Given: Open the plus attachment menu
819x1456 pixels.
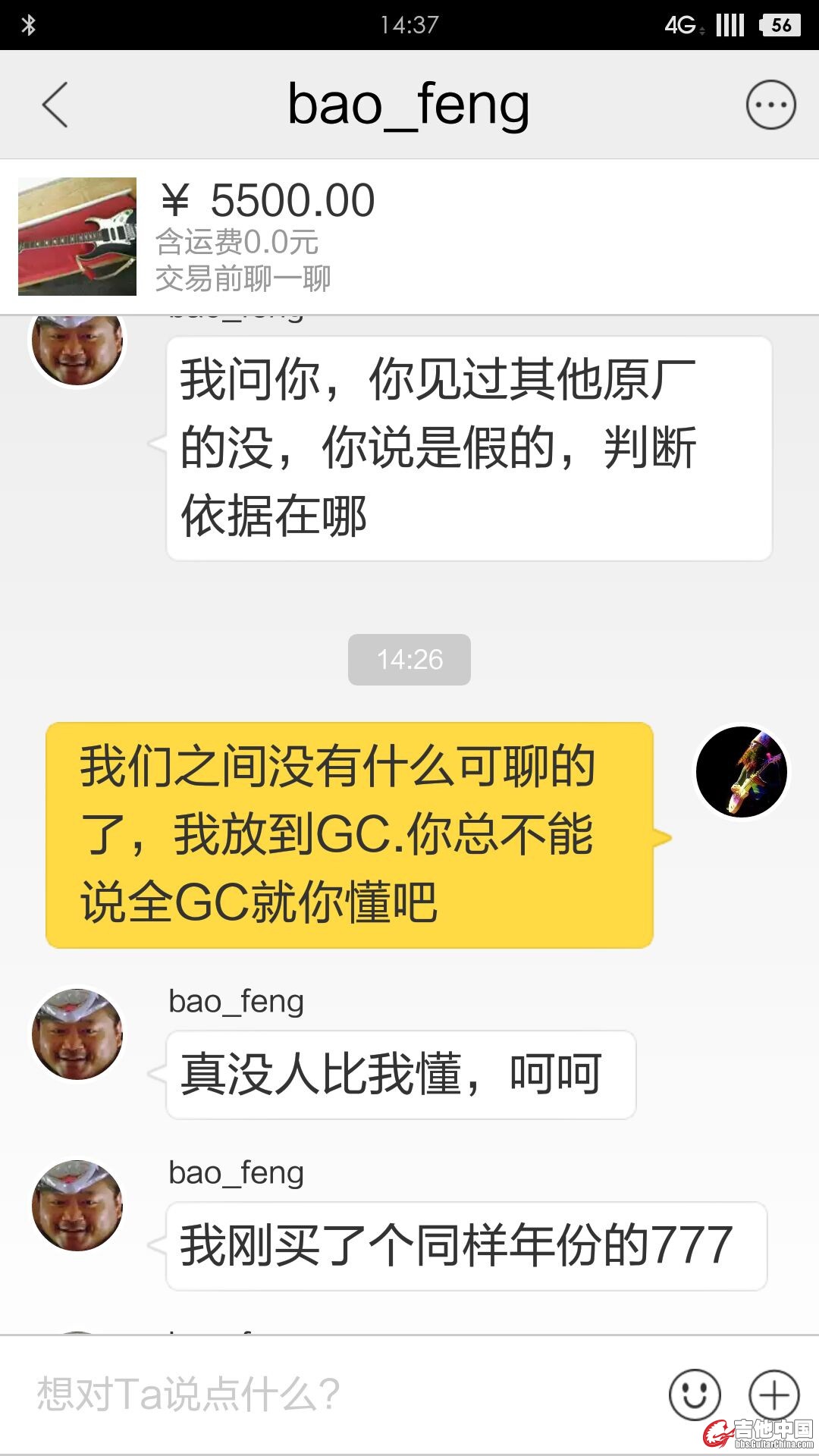Looking at the screenshot, I should [773, 1394].
